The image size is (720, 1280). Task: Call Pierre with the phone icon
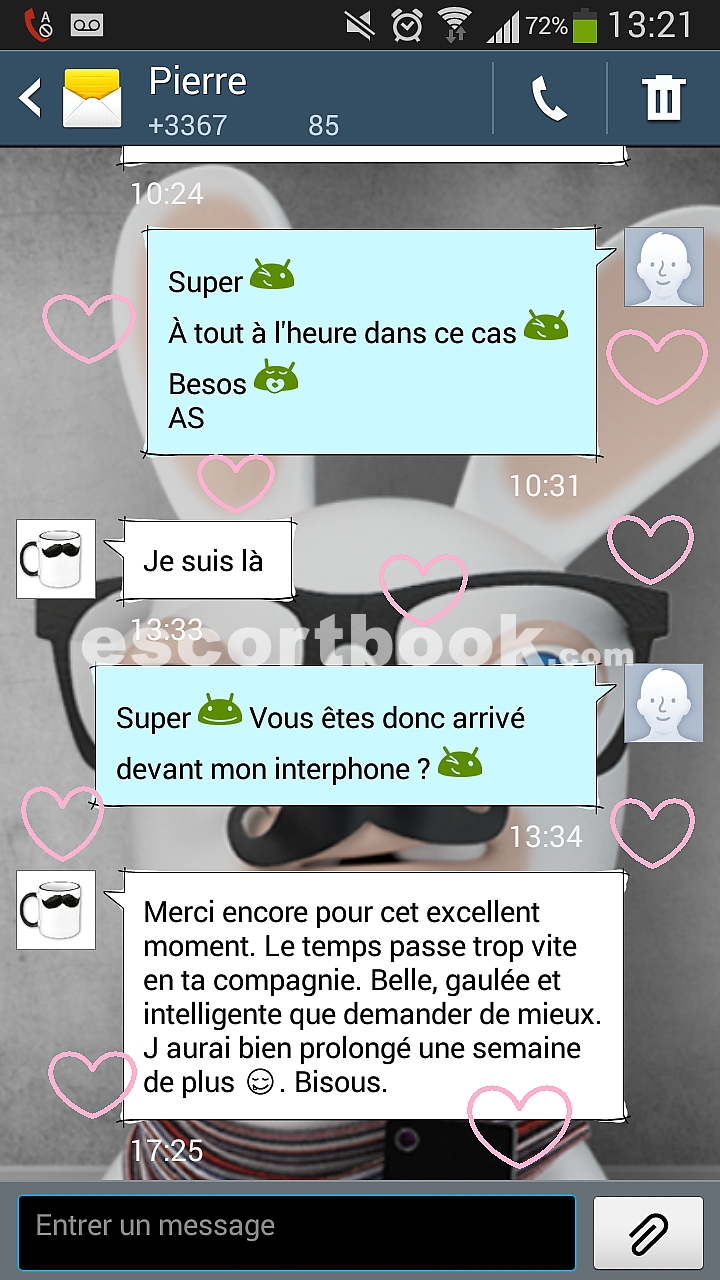(549, 98)
